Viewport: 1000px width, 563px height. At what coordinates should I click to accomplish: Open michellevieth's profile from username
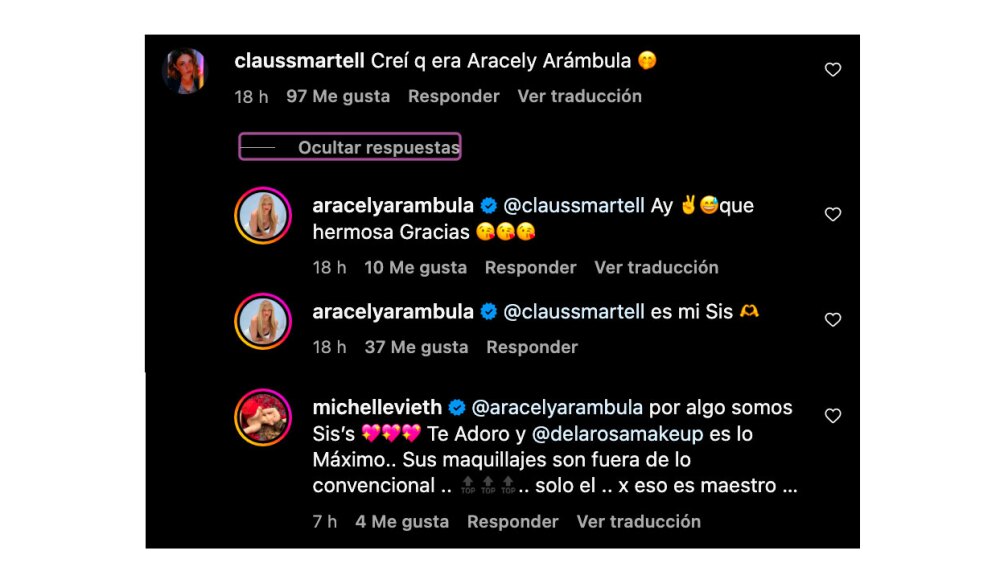pyautogui.click(x=376, y=407)
